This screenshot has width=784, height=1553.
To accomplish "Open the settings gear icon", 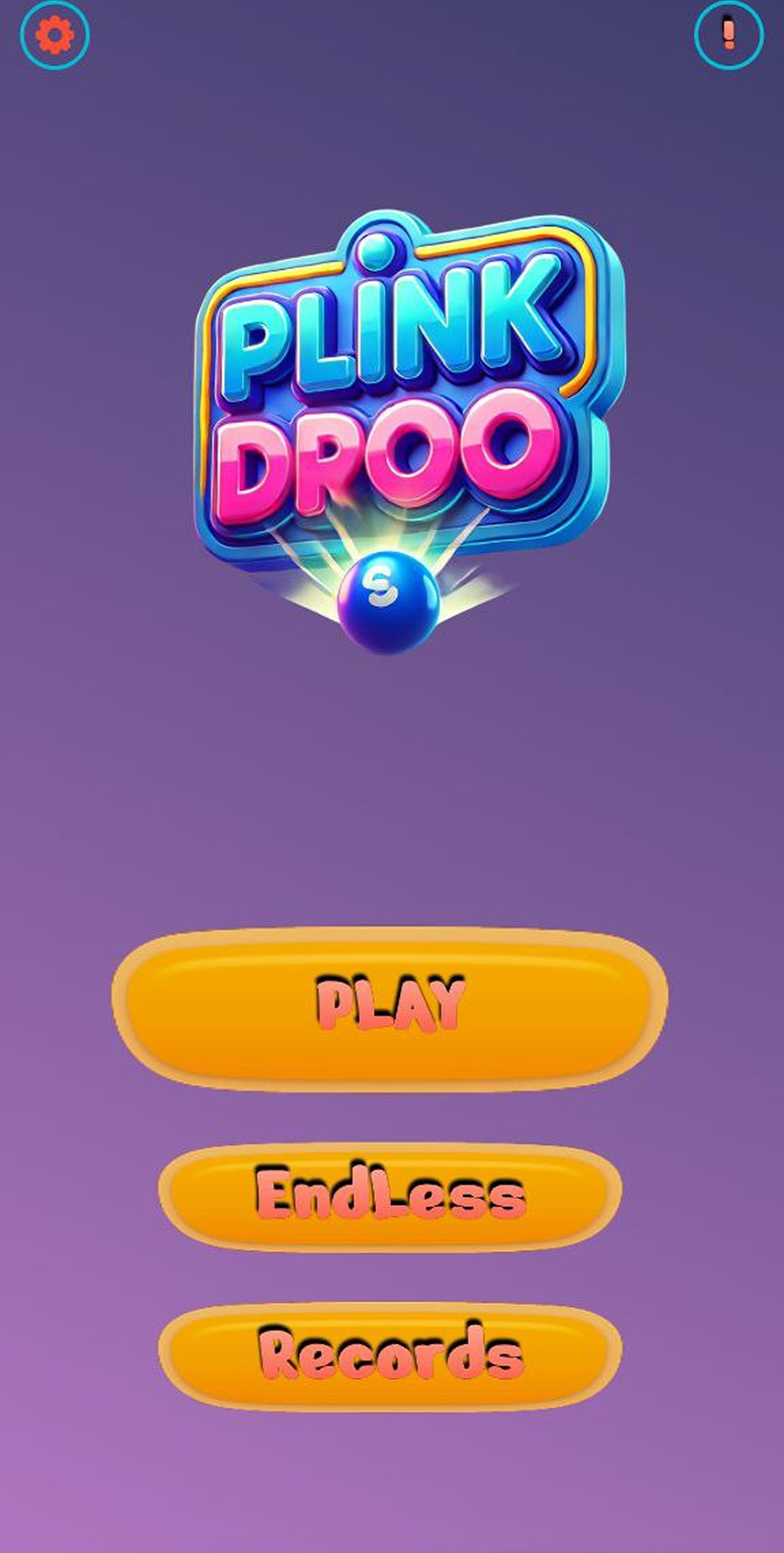I will tap(54, 35).
